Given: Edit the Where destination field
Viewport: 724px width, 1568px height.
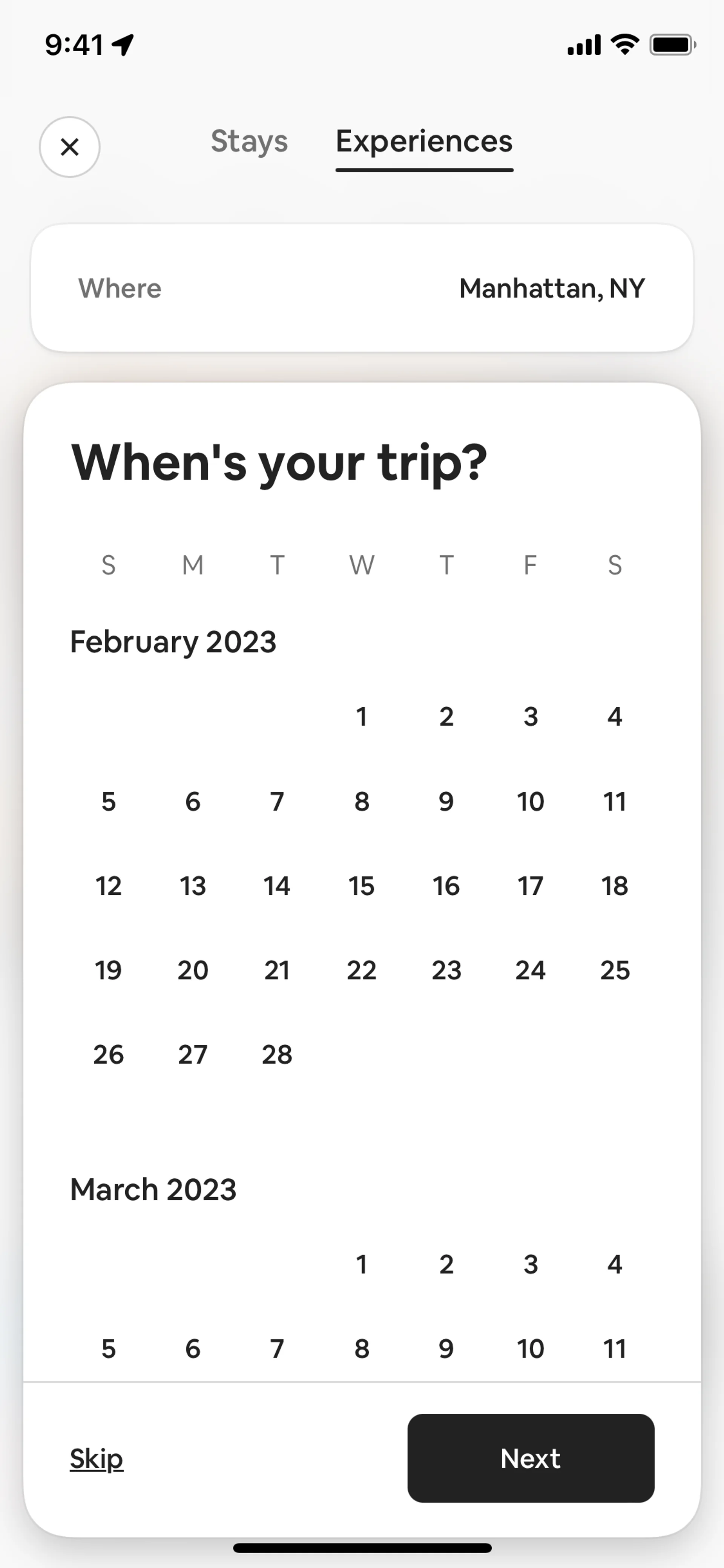Looking at the screenshot, I should [362, 288].
